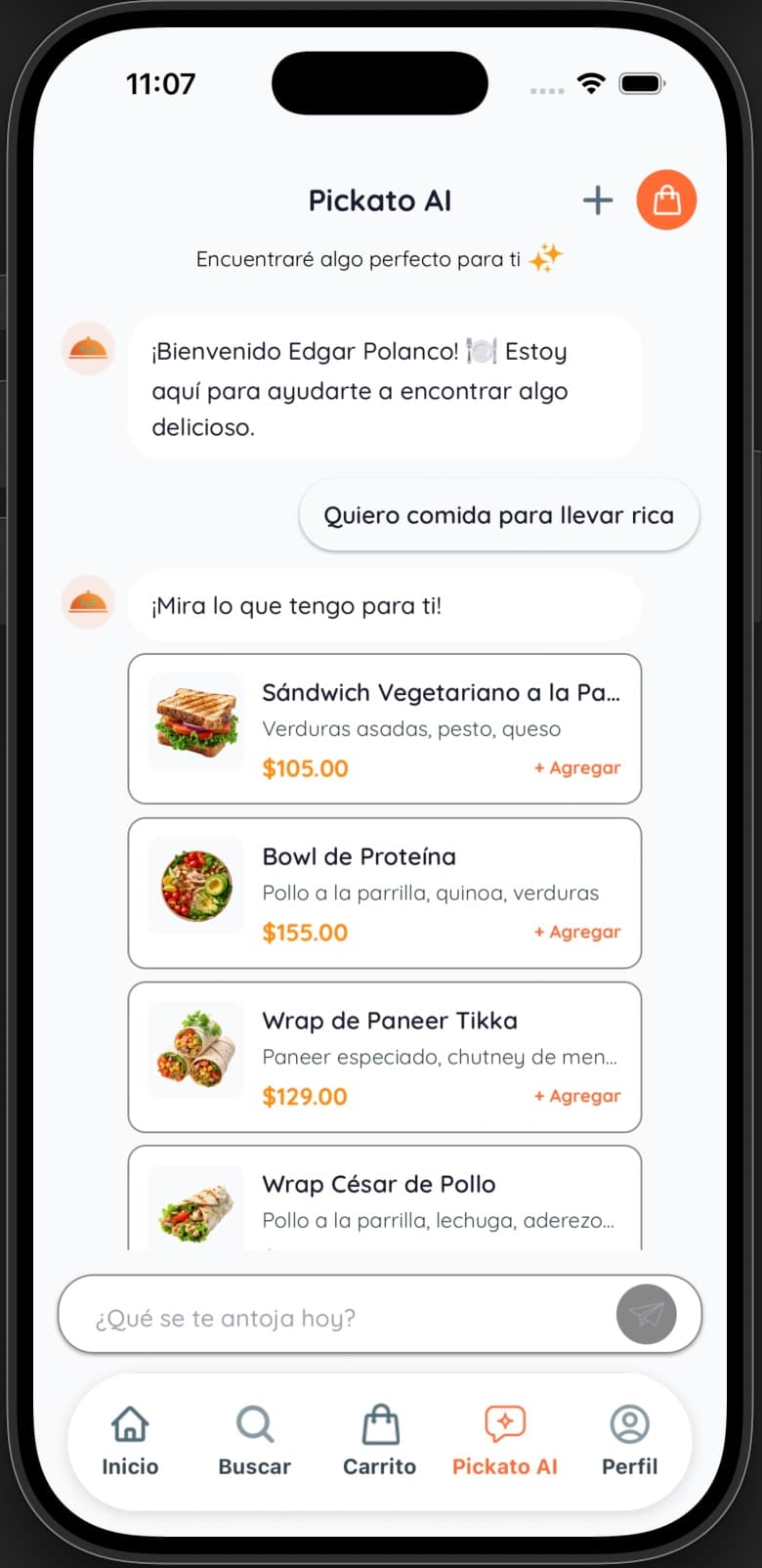Select the Quiero comida para llevar rica bubble

point(498,515)
